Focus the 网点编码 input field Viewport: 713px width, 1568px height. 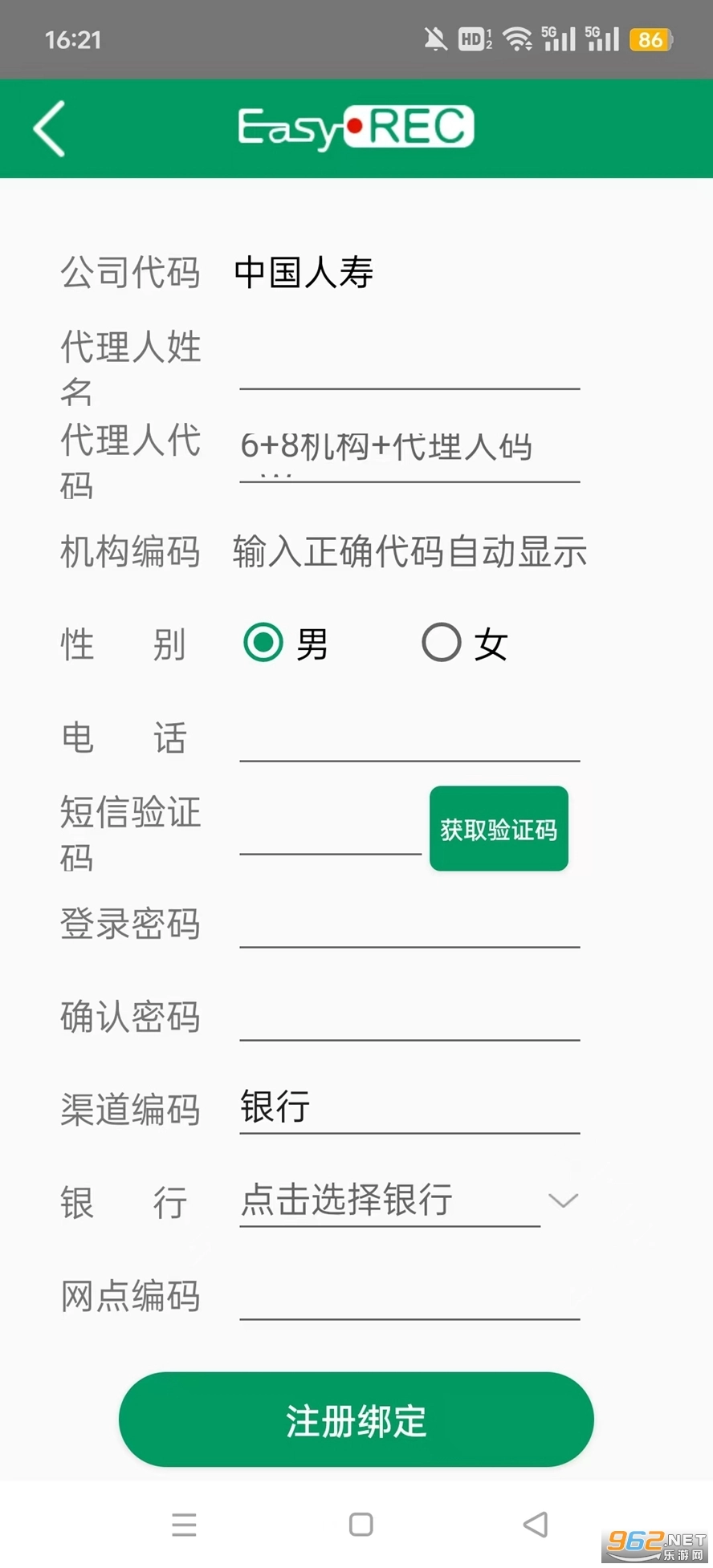[409, 1295]
